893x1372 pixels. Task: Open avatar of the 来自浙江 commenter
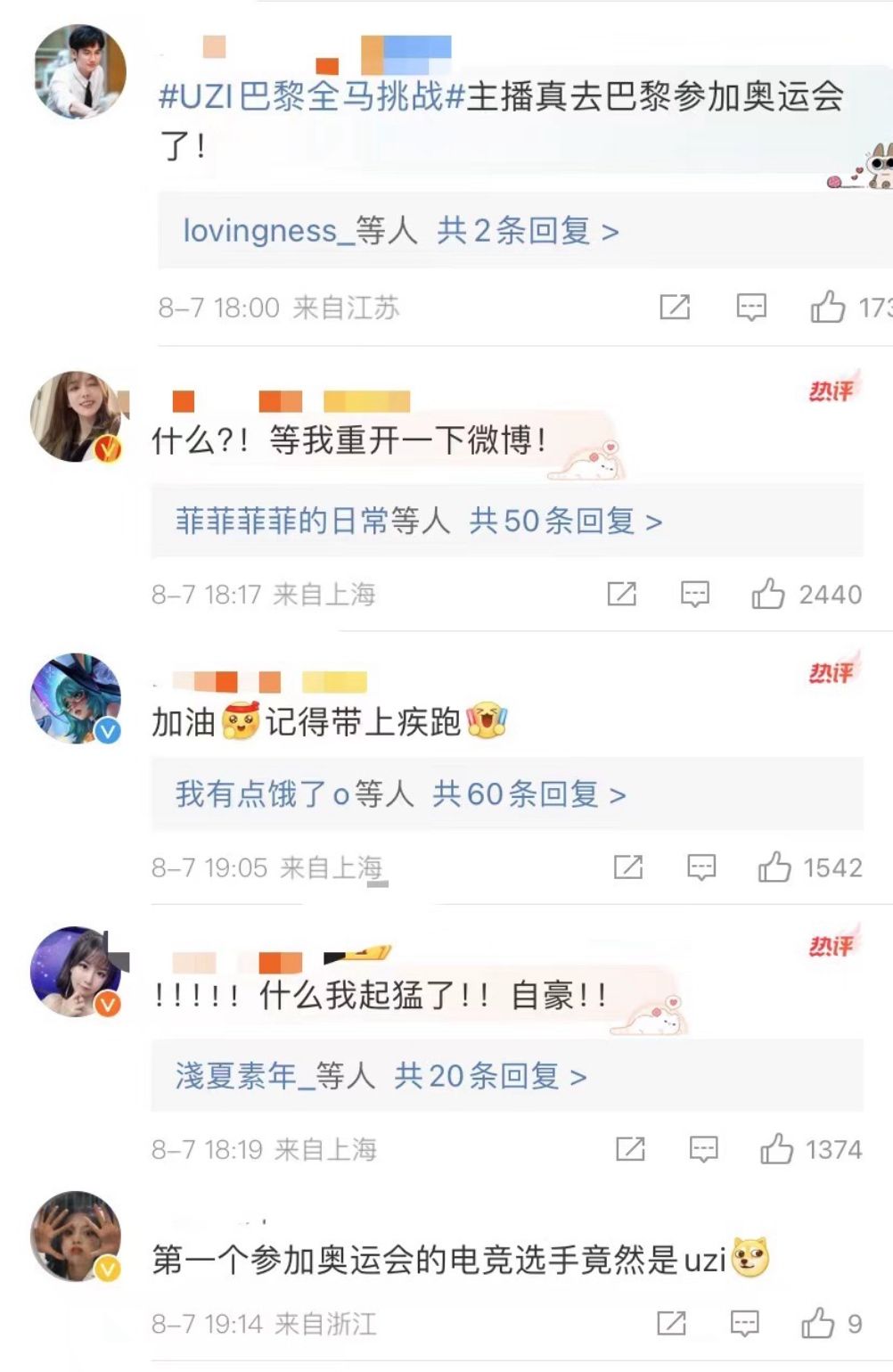click(x=76, y=1236)
